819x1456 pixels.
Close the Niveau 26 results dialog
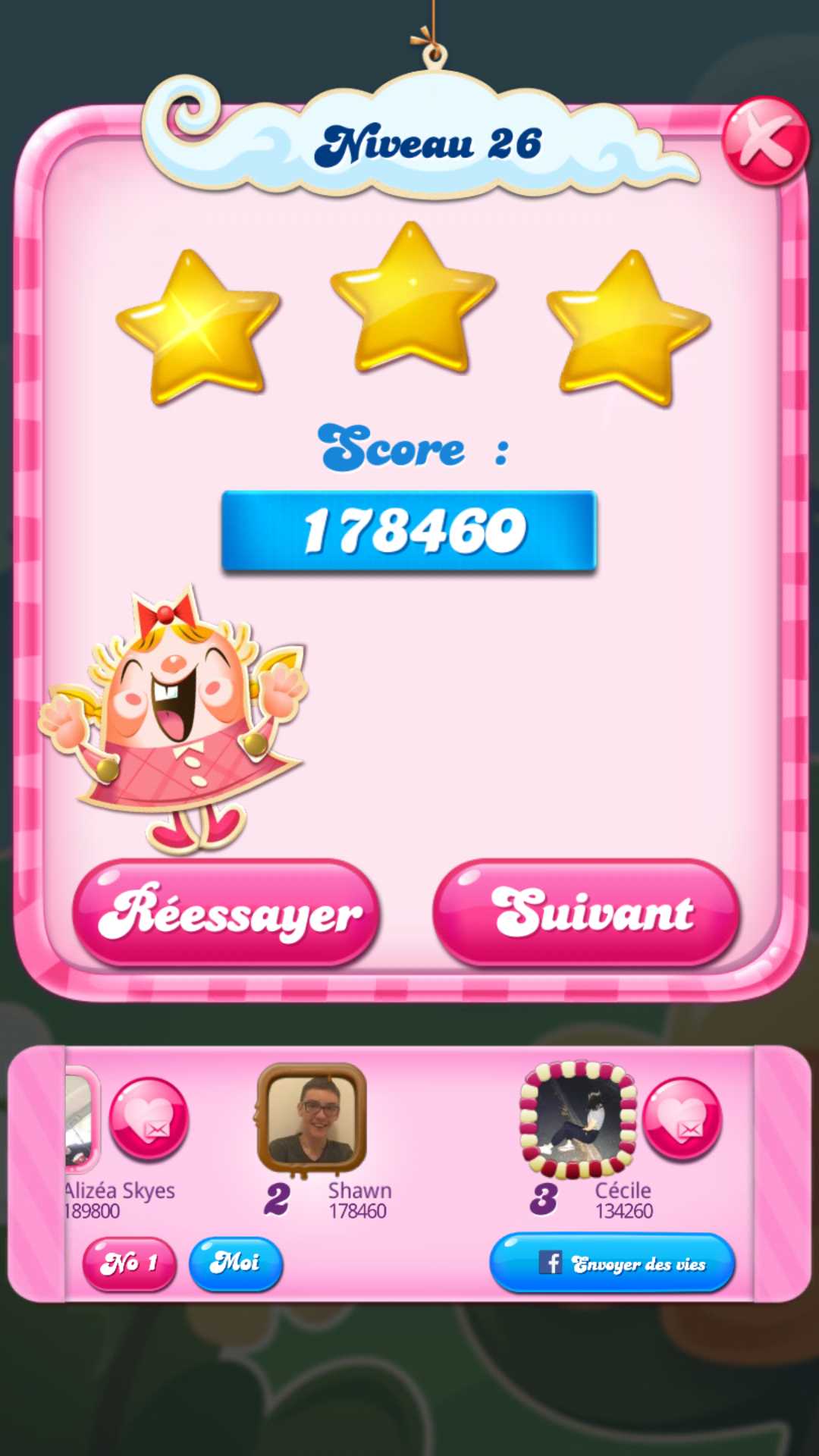[764, 141]
